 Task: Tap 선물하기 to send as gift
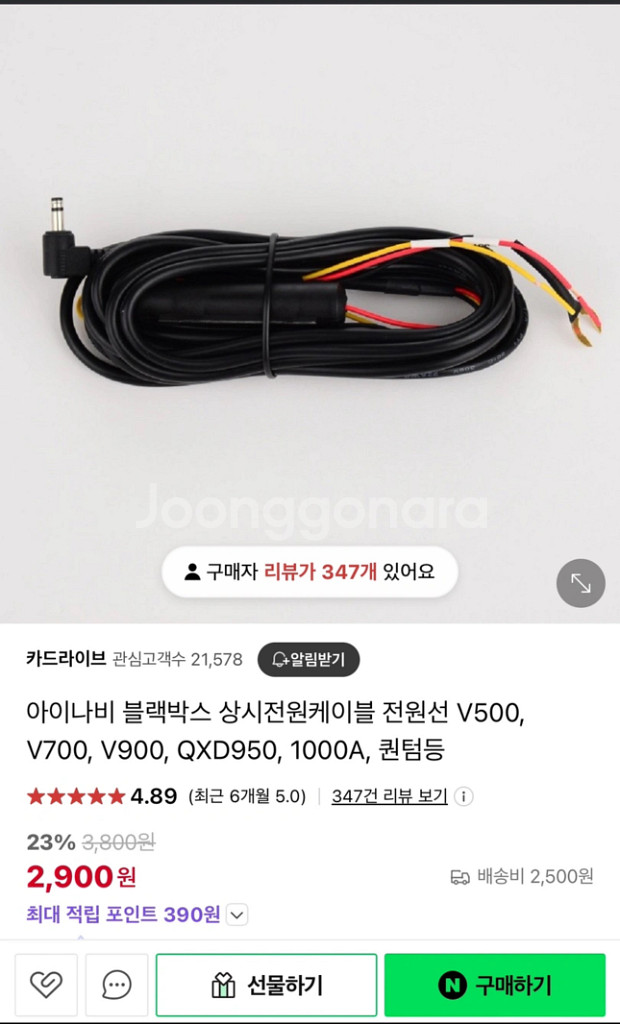tap(266, 985)
